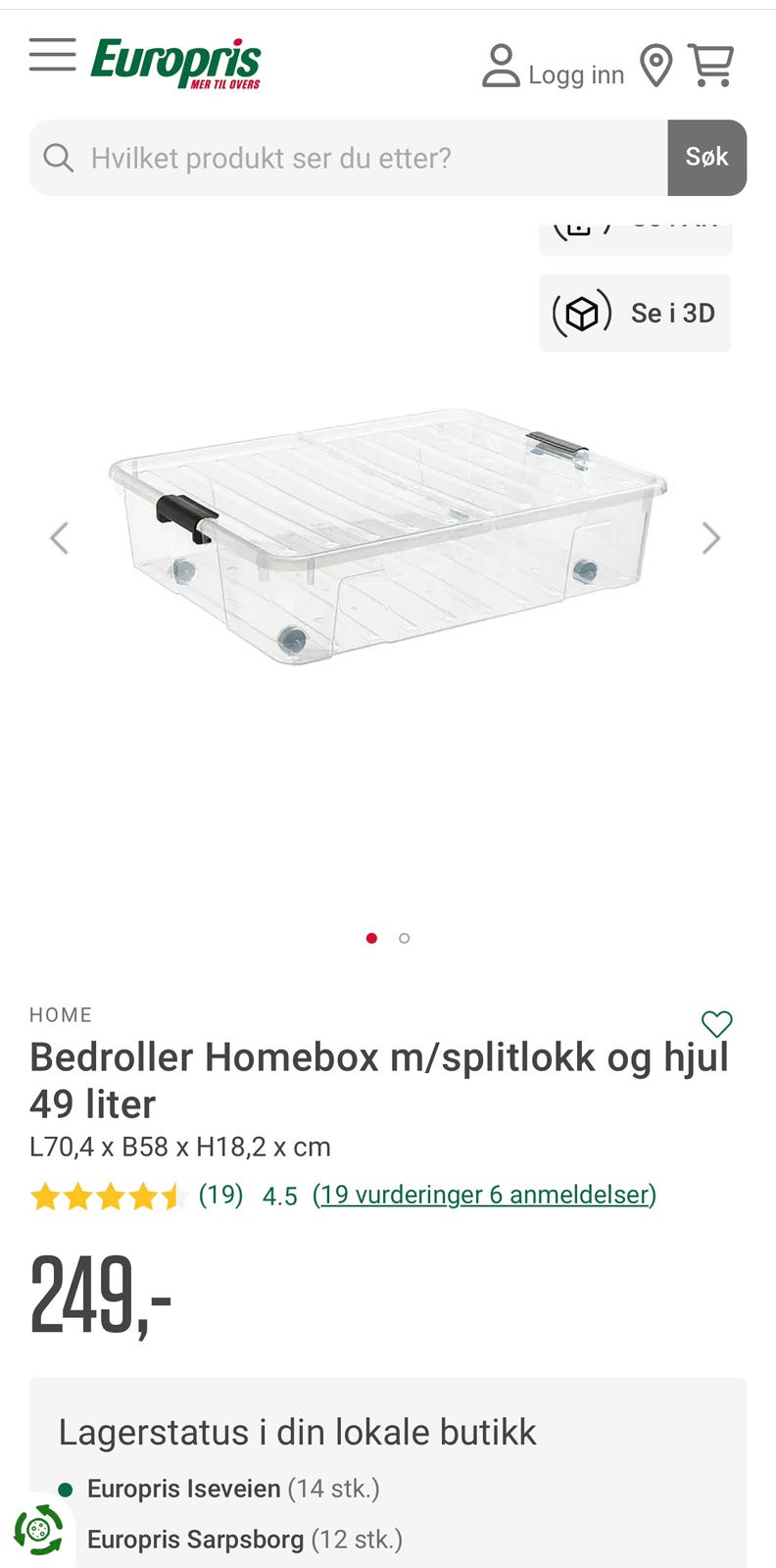
Task: Focus the product search field
Action: coord(349,158)
